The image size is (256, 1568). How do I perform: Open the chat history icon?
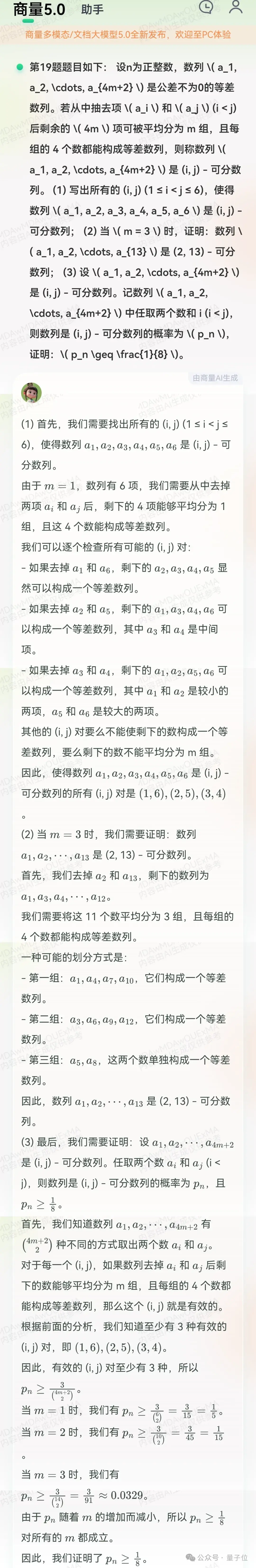point(206,7)
